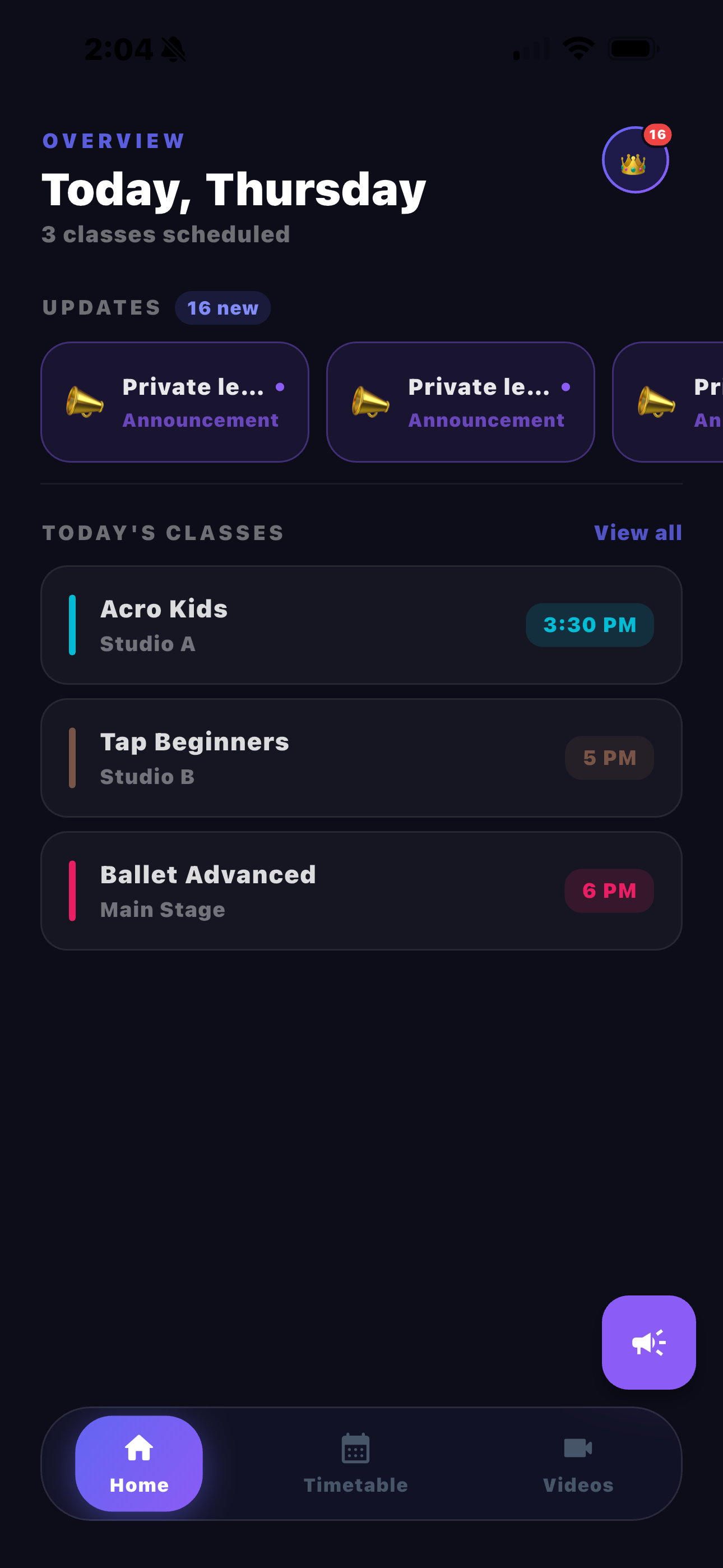Open the partially visible third announcement card
Image resolution: width=723 pixels, height=1568 pixels.
669,402
